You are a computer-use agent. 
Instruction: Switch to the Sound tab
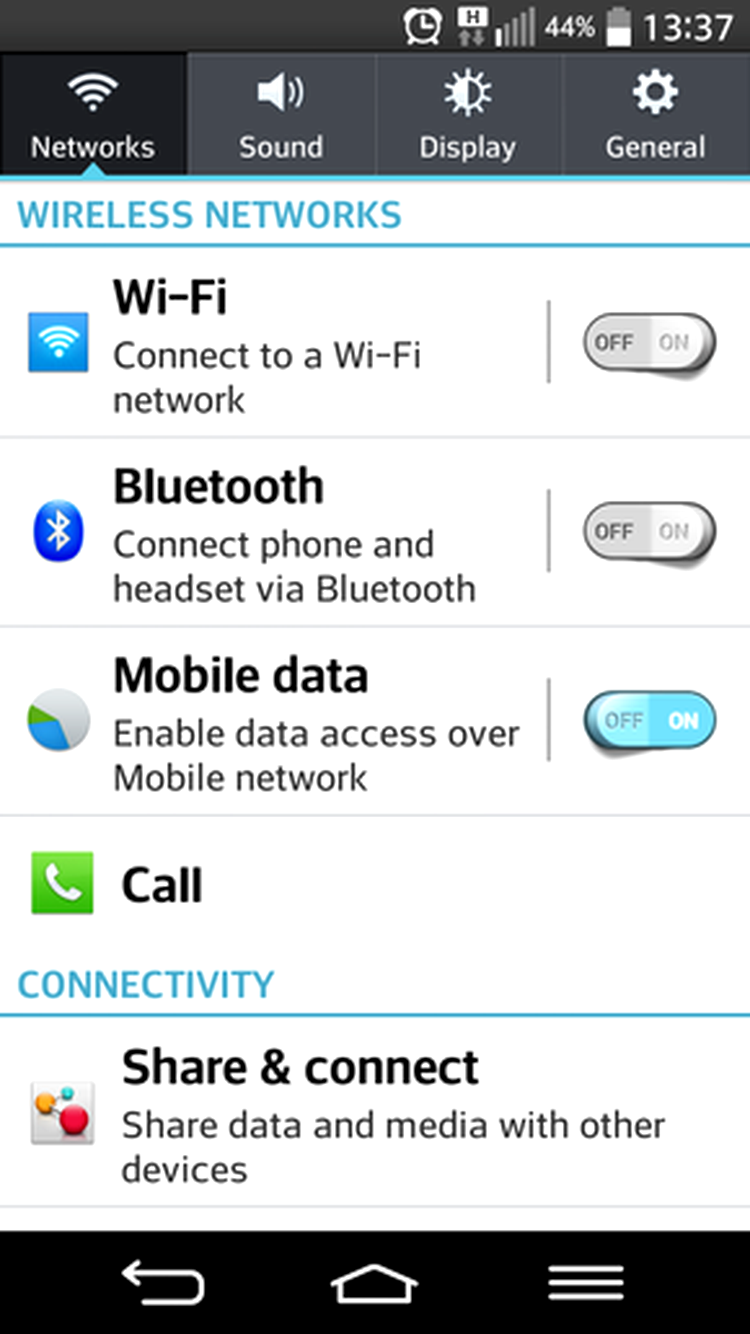(x=281, y=115)
